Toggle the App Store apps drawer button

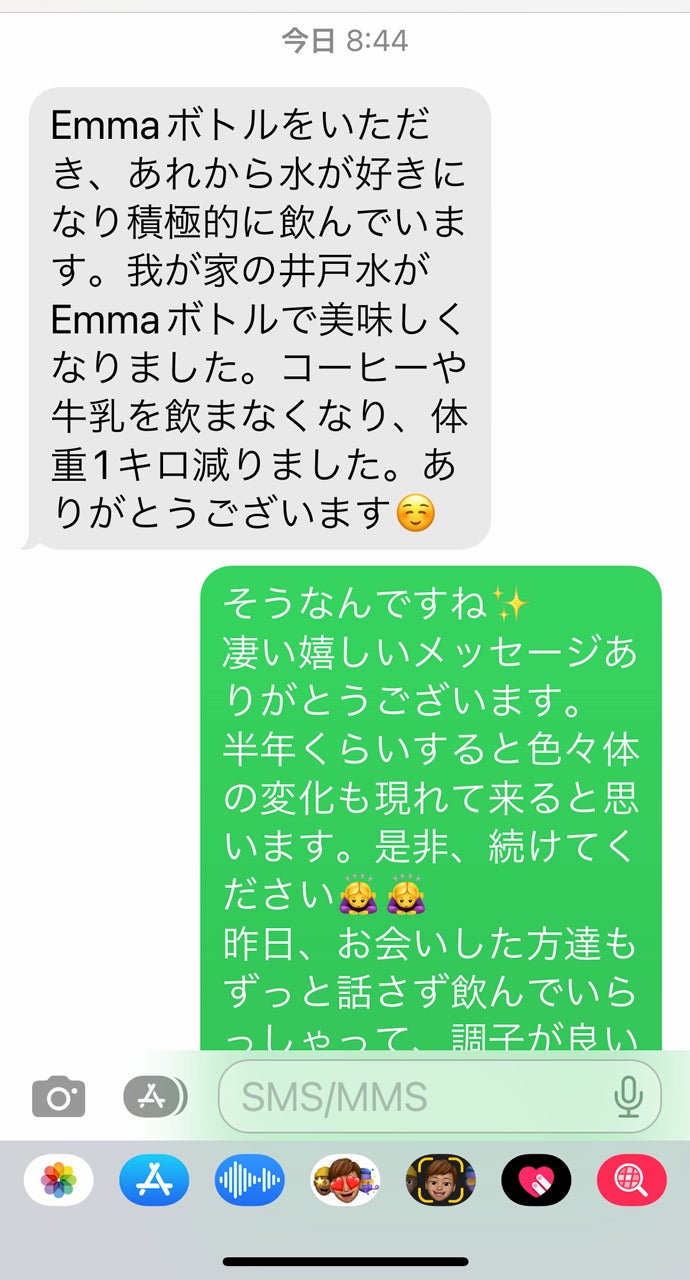(x=154, y=1097)
